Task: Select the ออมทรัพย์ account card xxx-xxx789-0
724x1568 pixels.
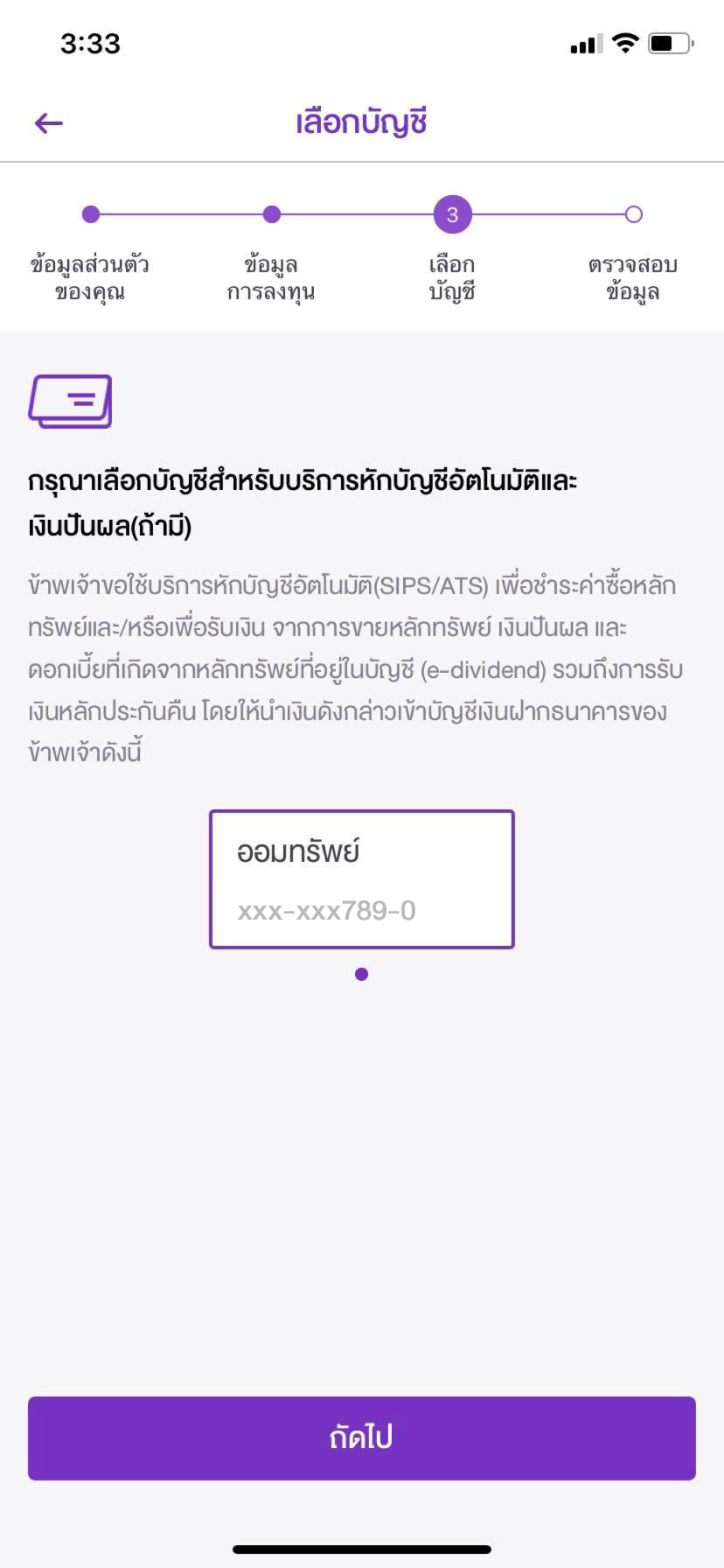Action: click(x=362, y=879)
